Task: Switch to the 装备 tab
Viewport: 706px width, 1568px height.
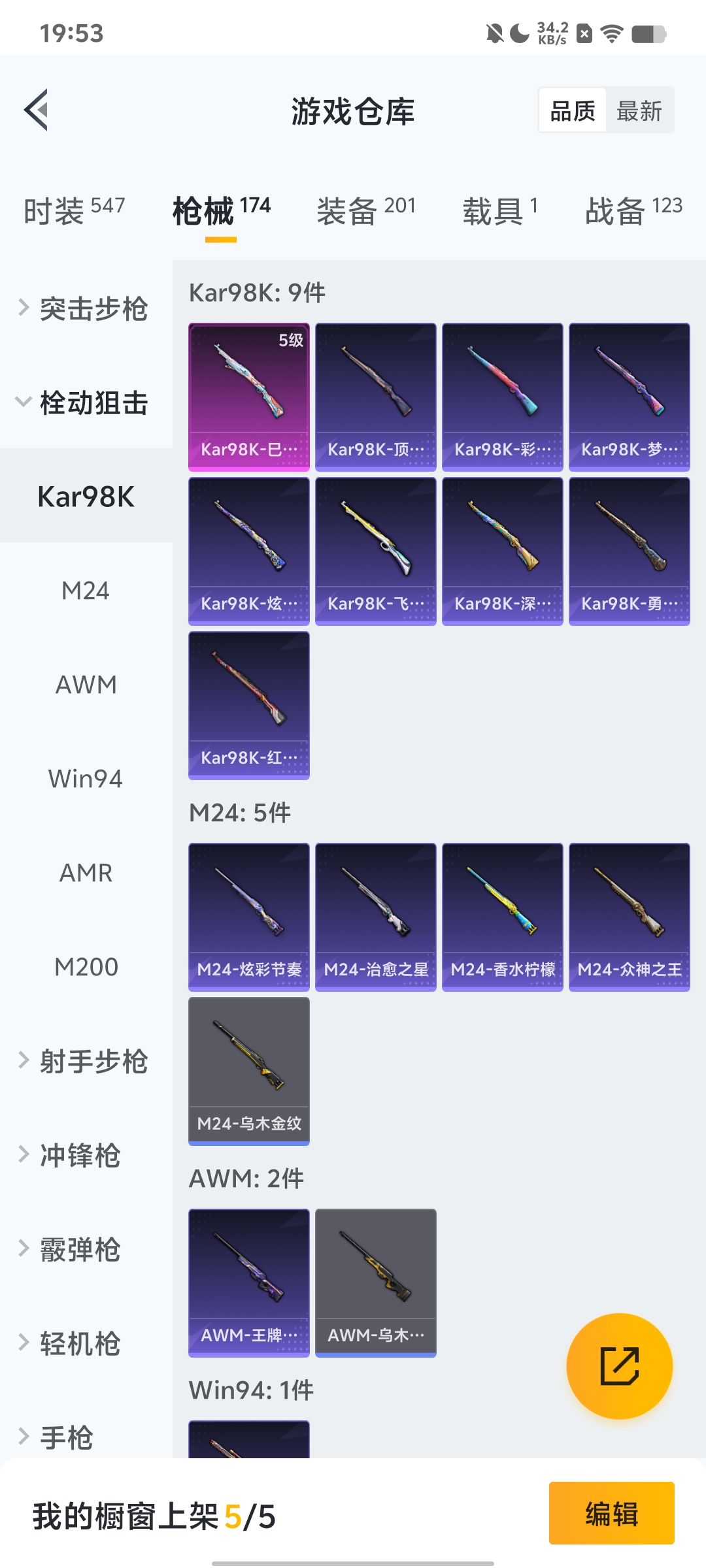Action: pos(366,210)
